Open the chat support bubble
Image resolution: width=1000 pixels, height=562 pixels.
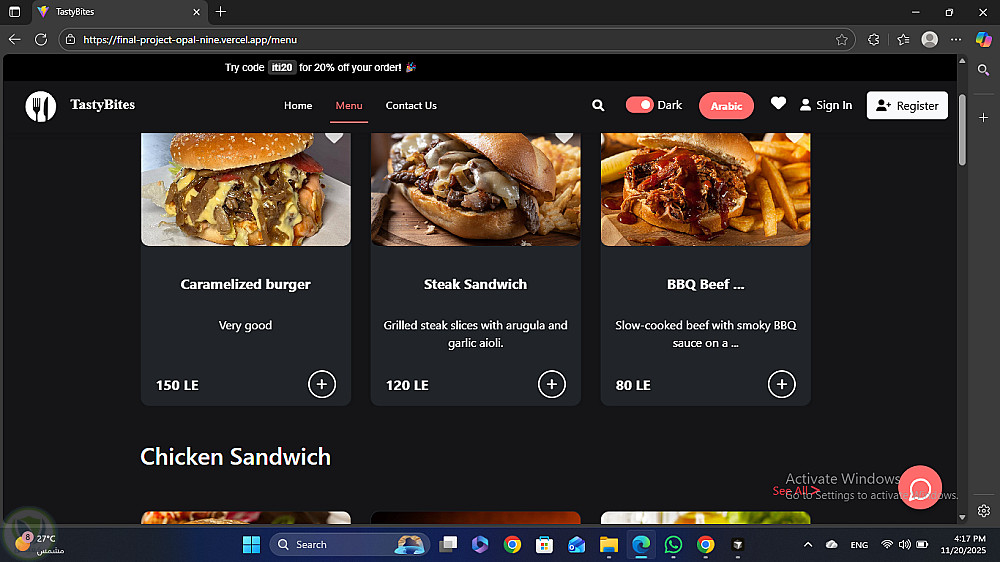tap(920, 488)
